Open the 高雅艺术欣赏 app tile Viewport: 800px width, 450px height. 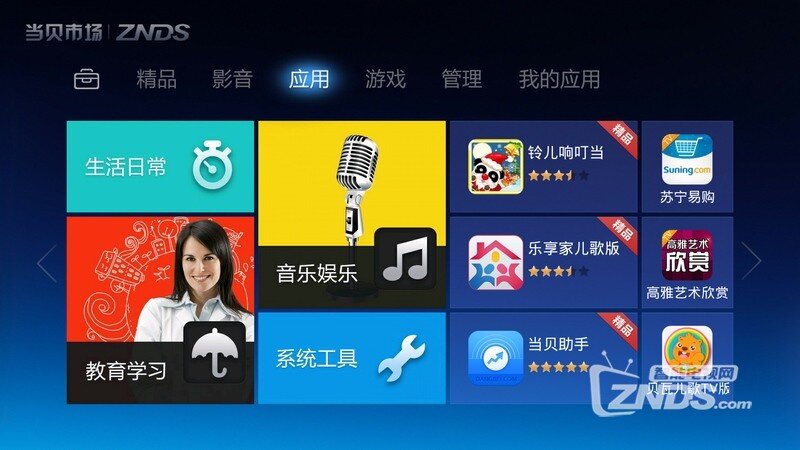[x=687, y=262]
